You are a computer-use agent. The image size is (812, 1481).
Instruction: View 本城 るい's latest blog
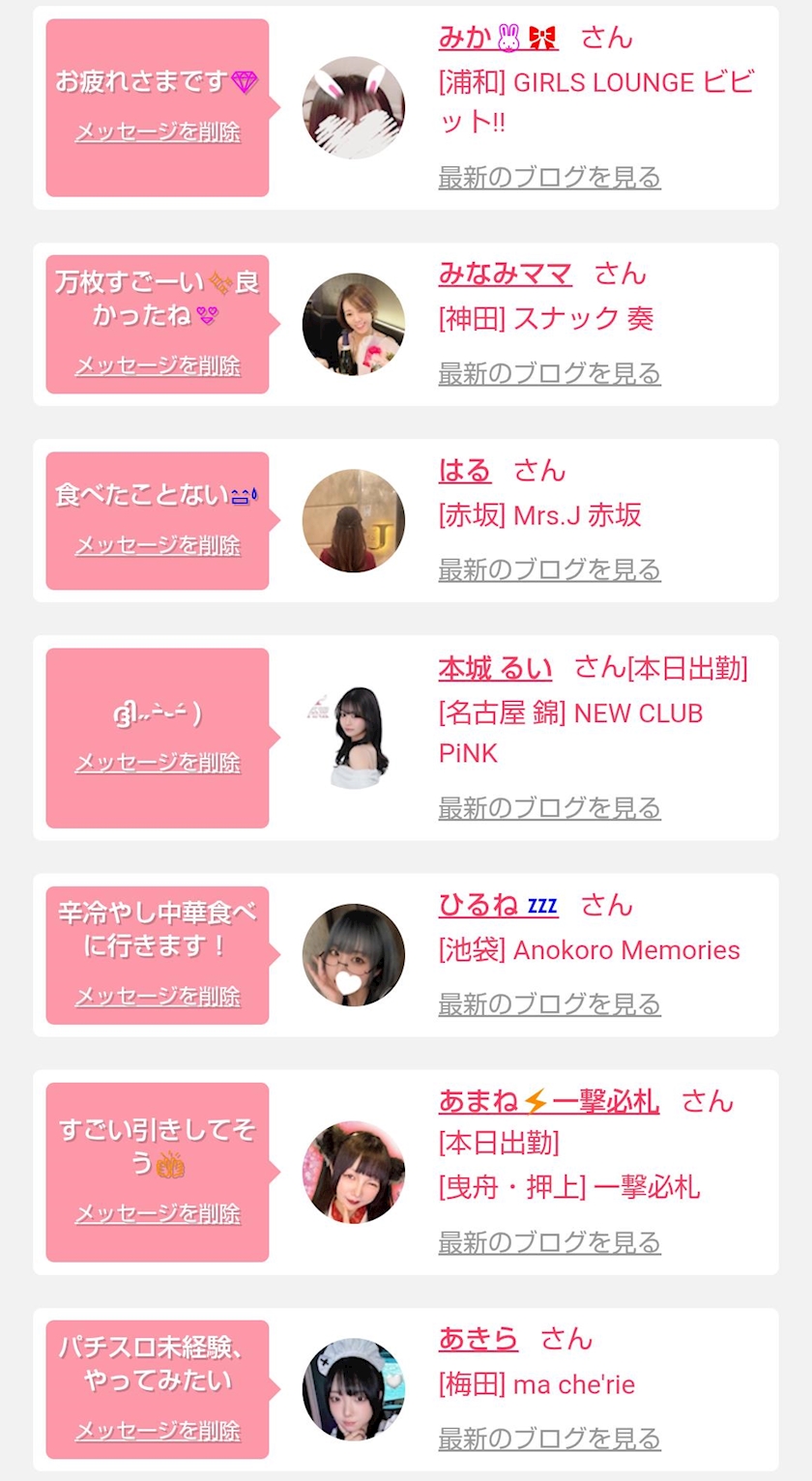(549, 808)
